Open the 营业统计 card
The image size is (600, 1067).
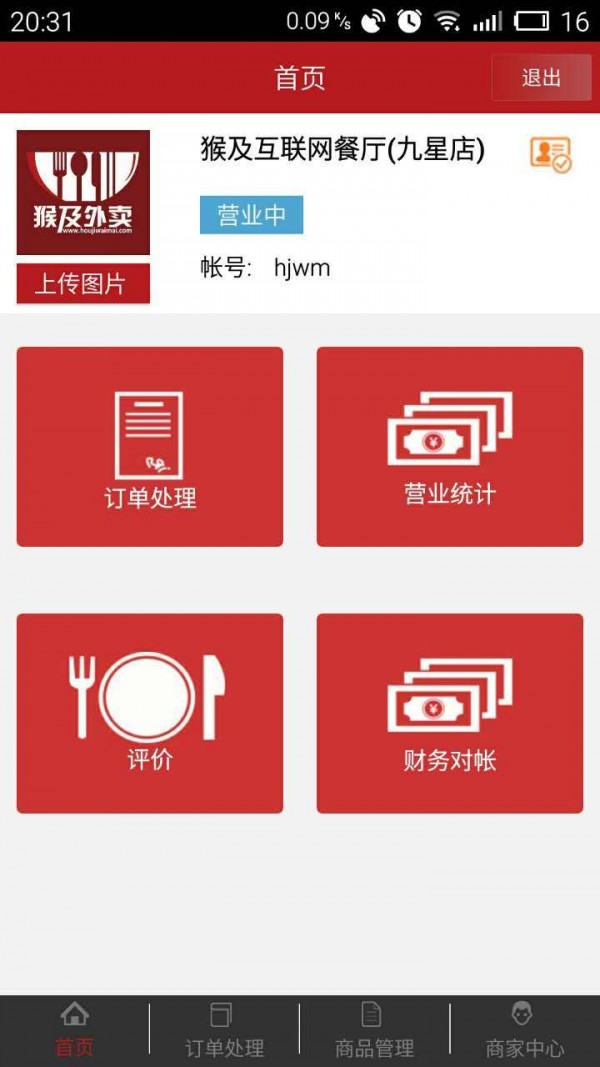click(450, 447)
